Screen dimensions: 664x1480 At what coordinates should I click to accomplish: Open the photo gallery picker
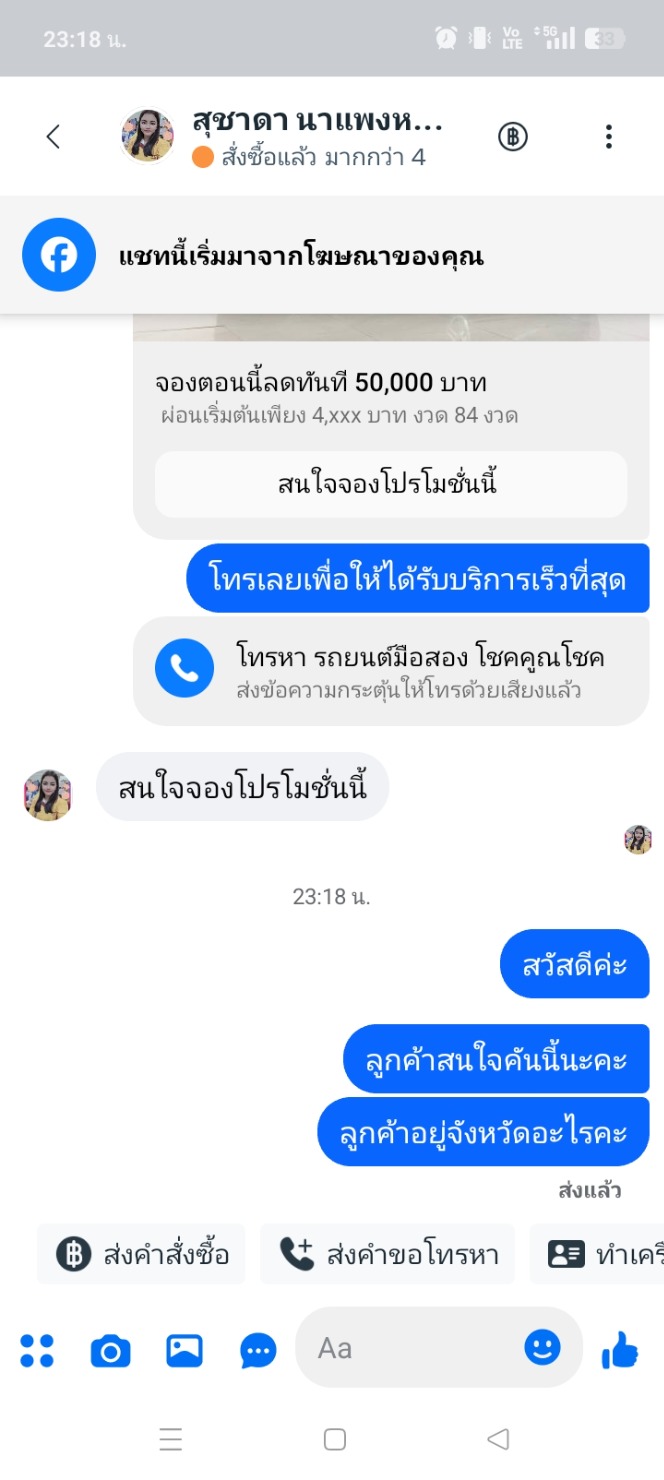tap(184, 1351)
